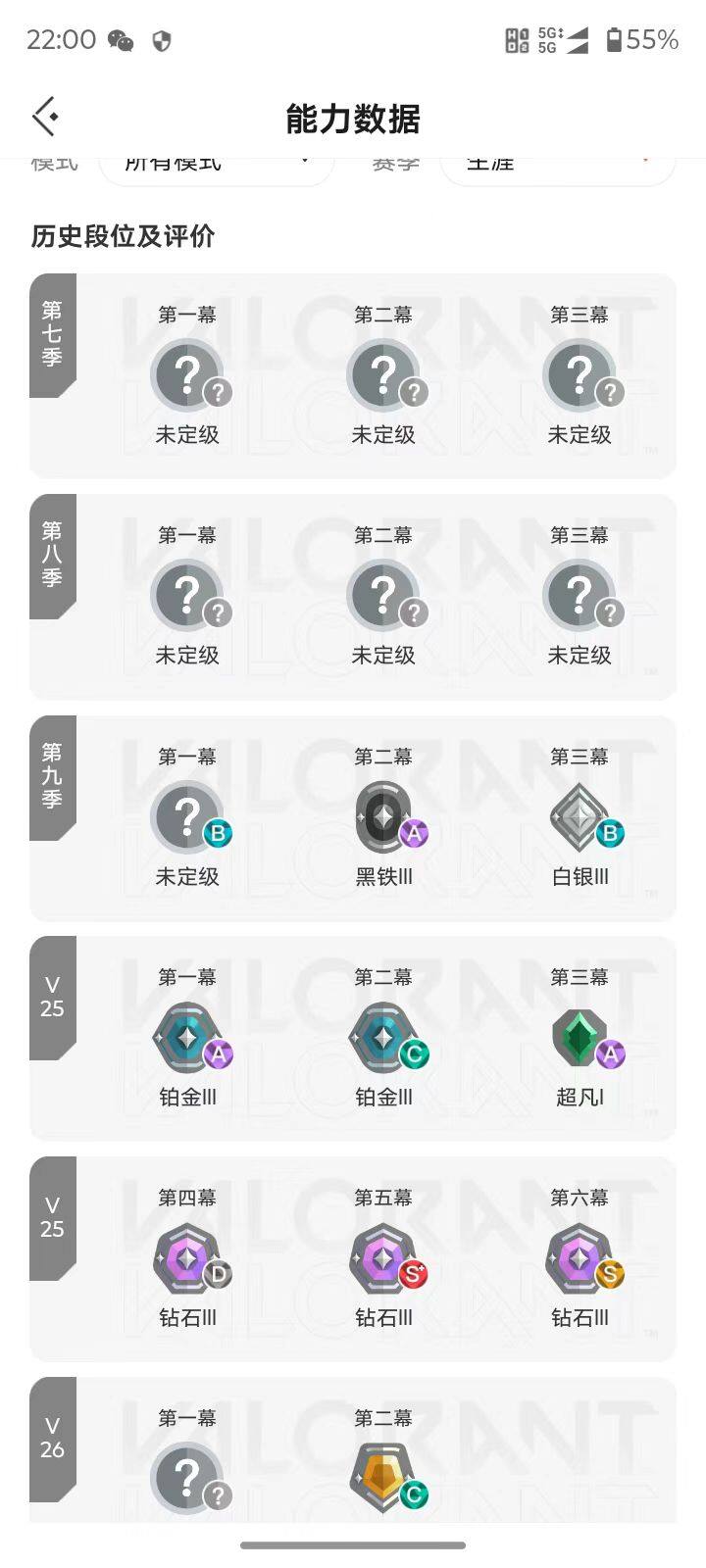Click the 未定级 label under 第八季 第二幕

click(x=383, y=656)
